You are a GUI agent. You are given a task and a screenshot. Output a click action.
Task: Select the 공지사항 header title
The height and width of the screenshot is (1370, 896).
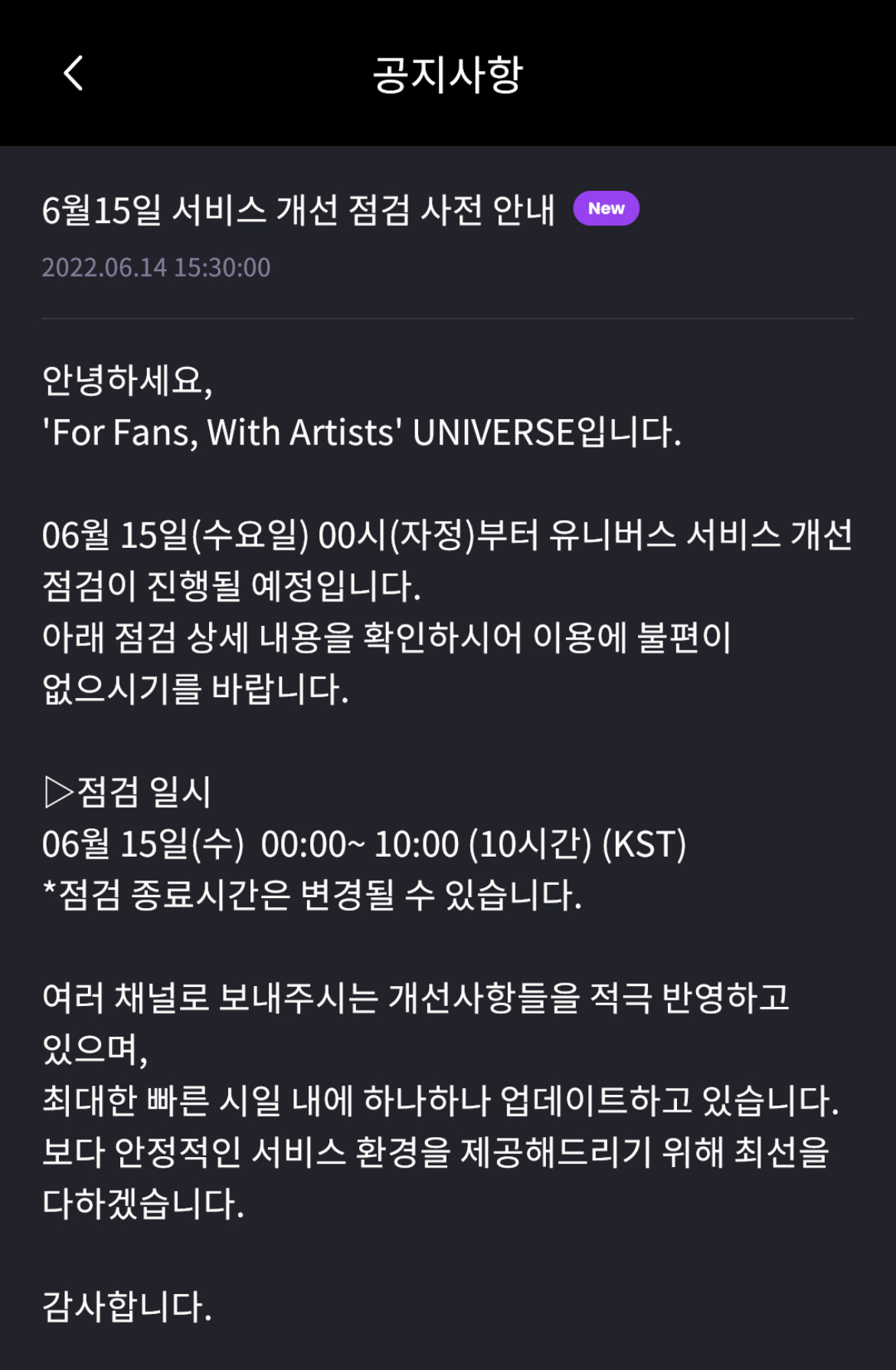click(448, 73)
